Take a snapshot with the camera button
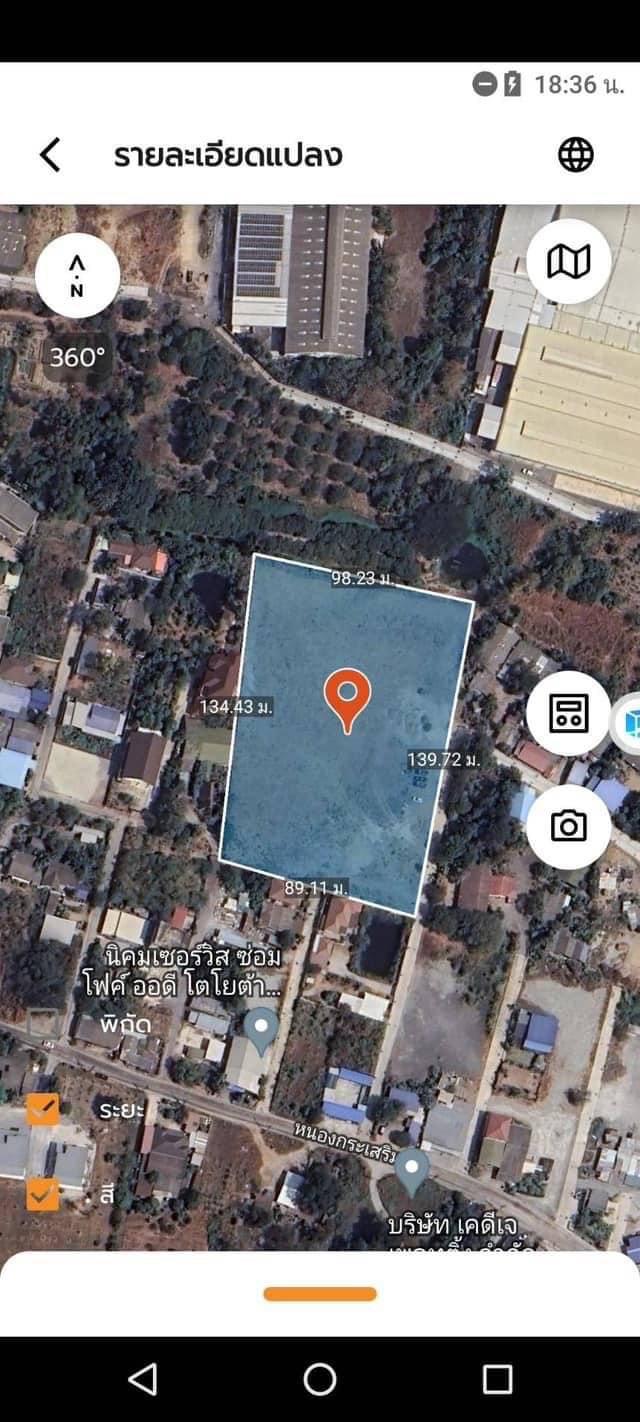 (x=569, y=826)
